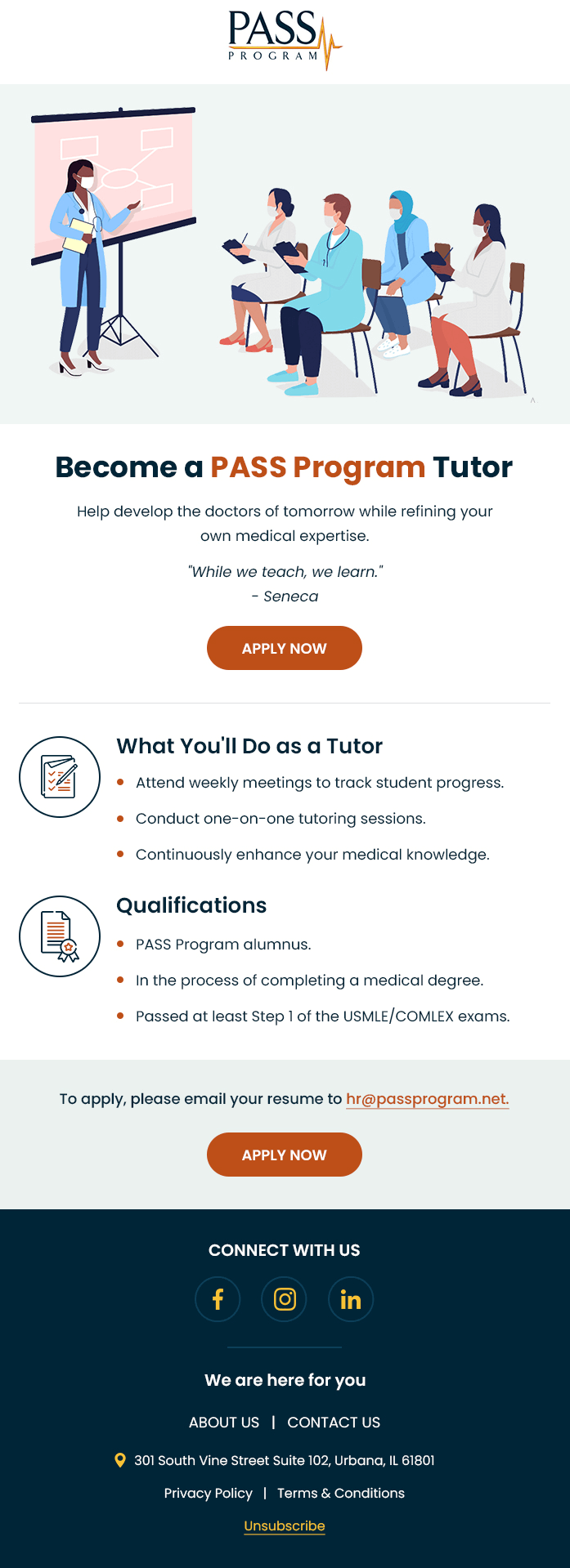This screenshot has width=570, height=1568.
Task: Tap Apply Now below the resume email line
Action: coord(284,1155)
